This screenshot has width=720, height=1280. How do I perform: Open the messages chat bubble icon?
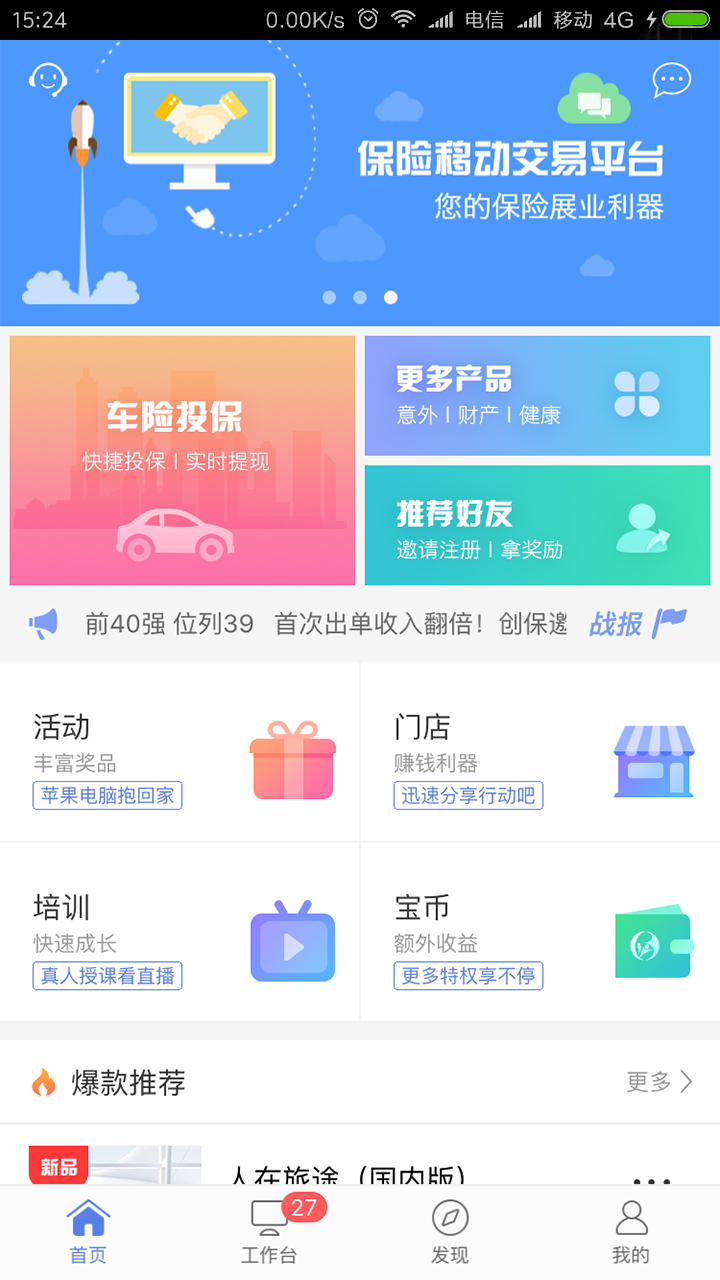(671, 80)
